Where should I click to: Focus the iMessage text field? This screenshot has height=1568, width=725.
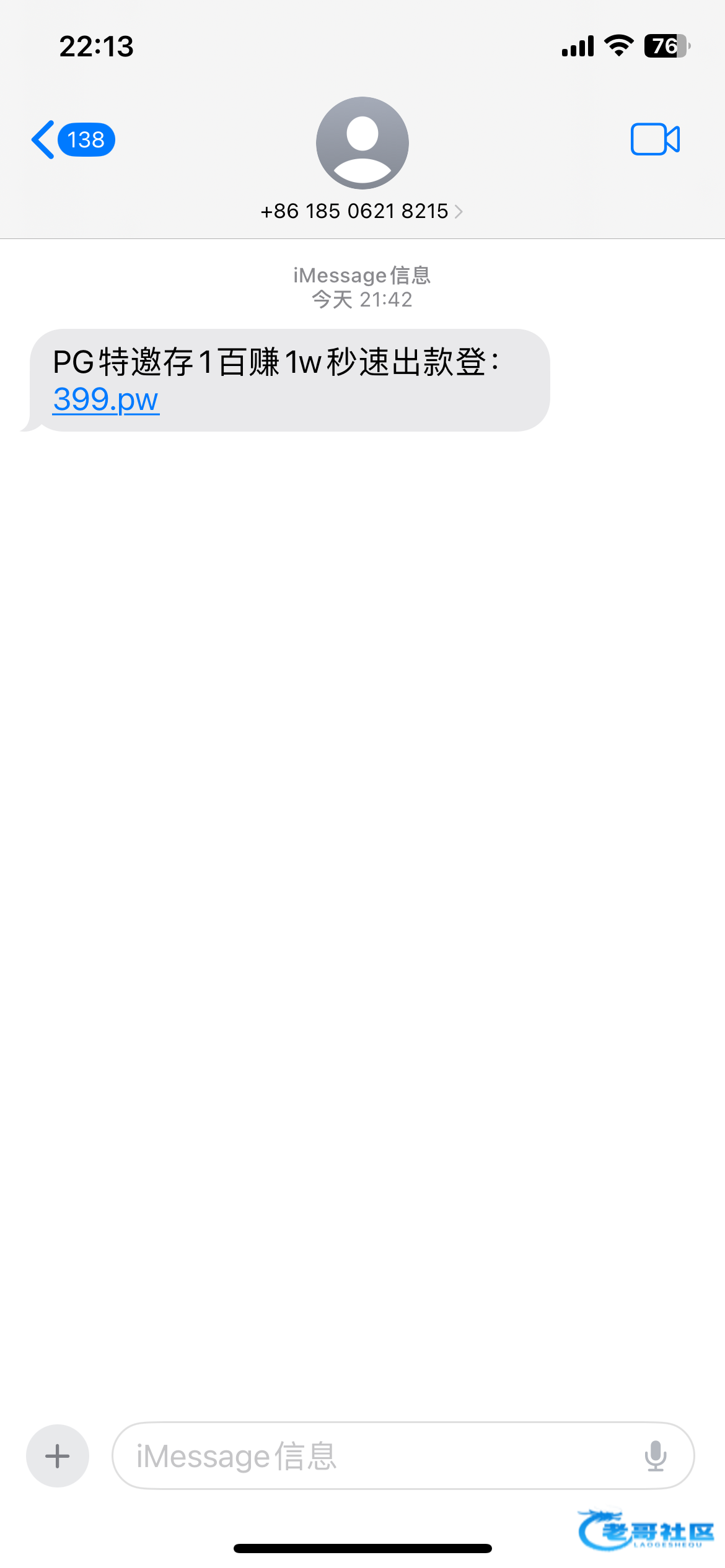(372, 1456)
